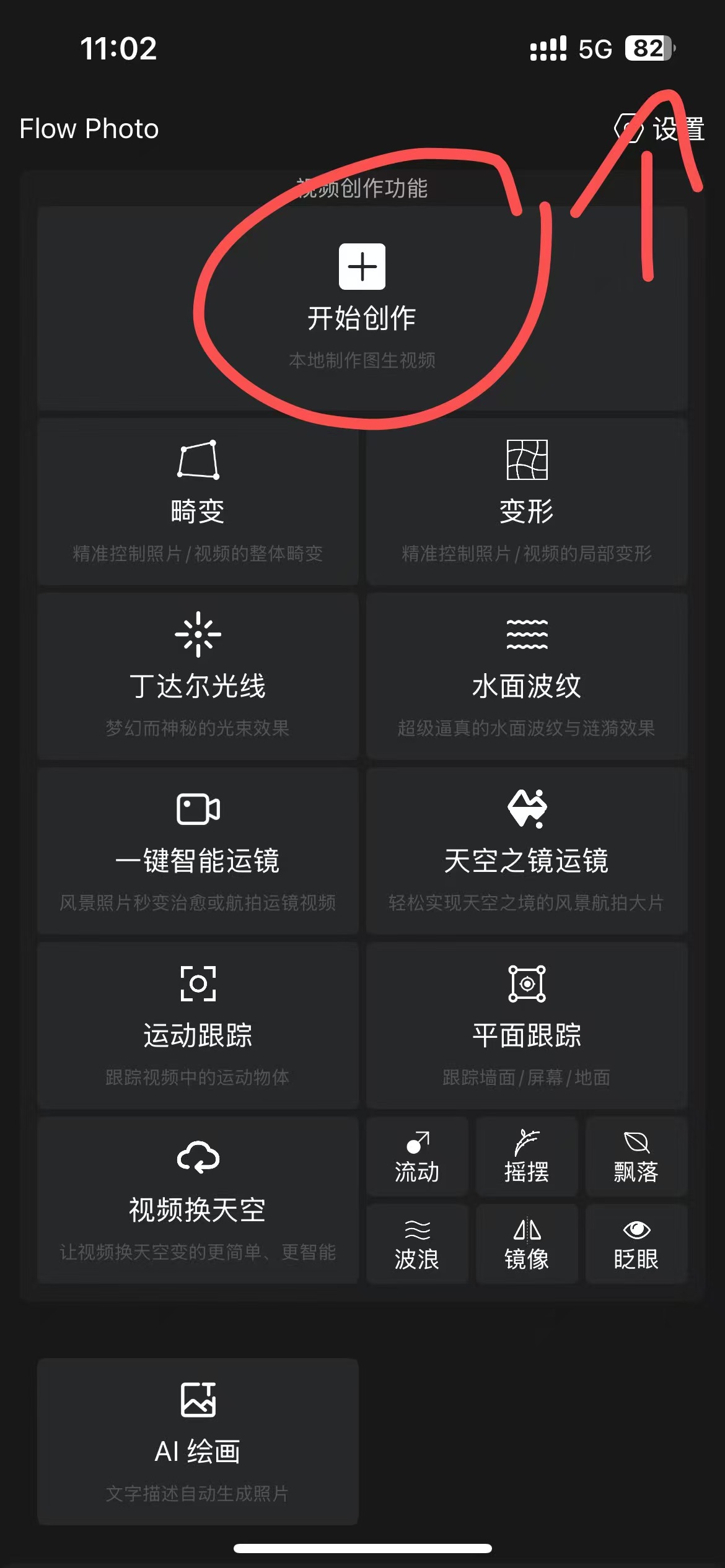The width and height of the screenshot is (725, 1568).
Task: Choose the 眨眼 blink effect
Action: click(636, 1244)
